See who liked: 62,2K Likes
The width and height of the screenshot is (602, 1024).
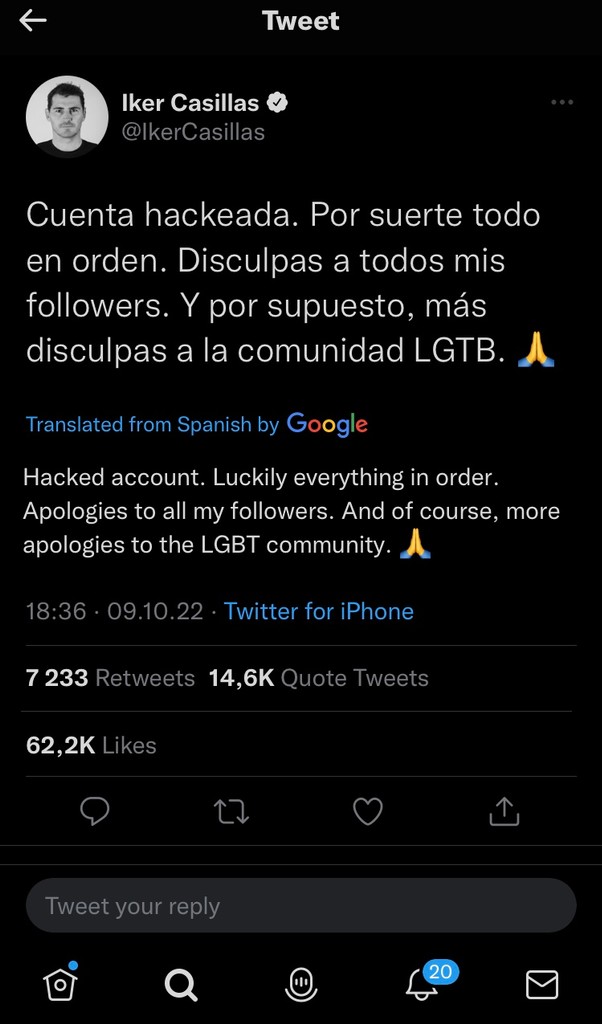coord(91,745)
